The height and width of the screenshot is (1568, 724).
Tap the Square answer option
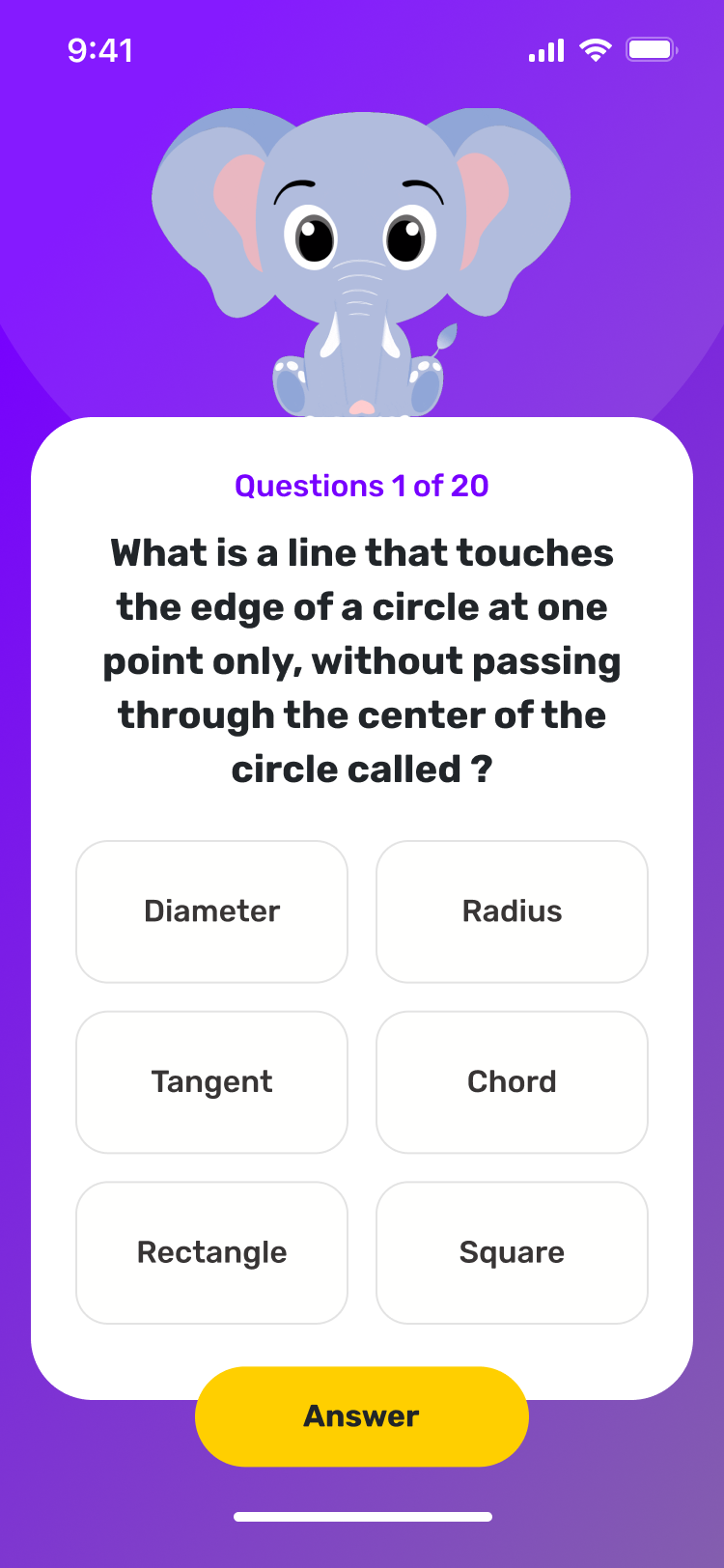tap(512, 1253)
